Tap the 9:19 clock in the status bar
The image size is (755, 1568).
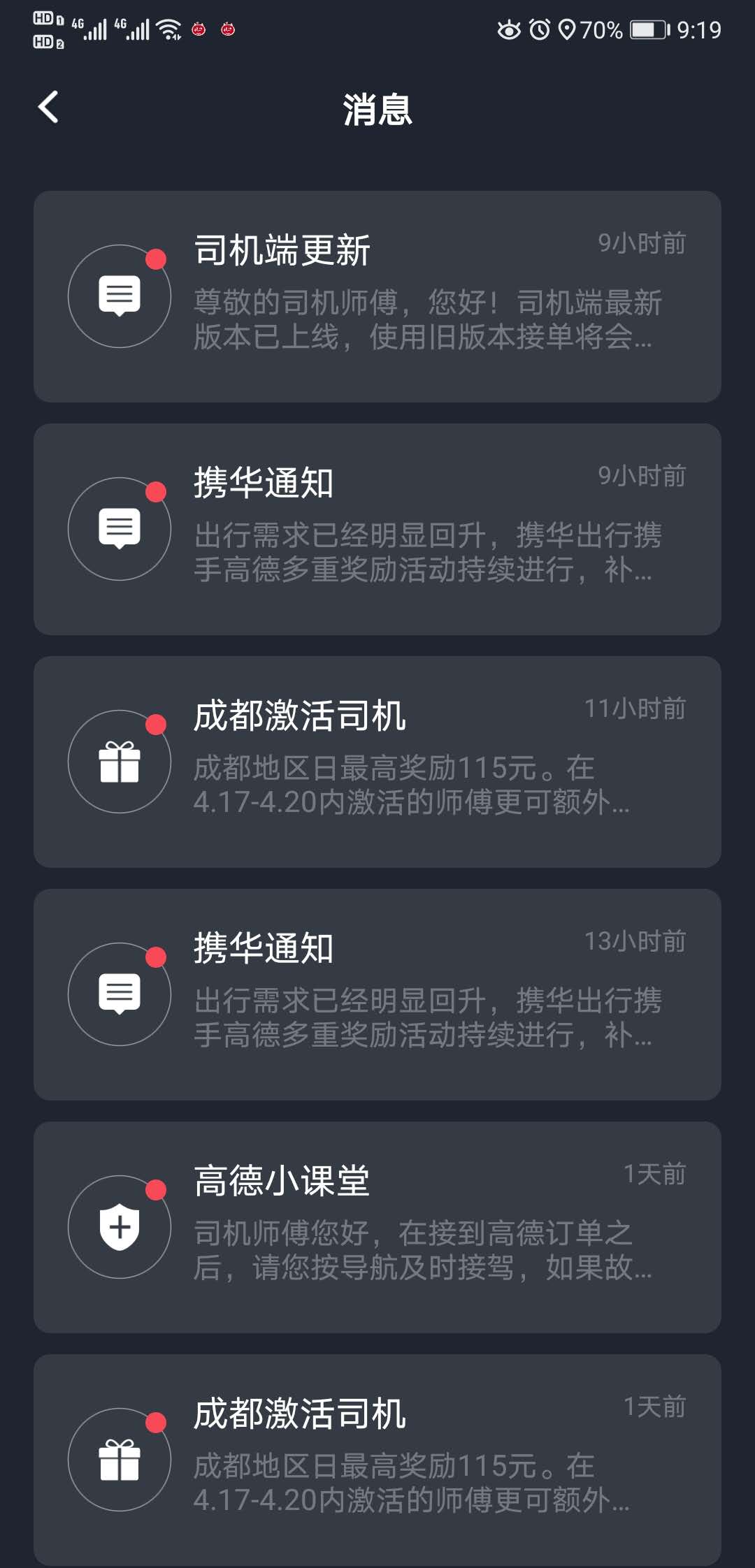click(698, 30)
